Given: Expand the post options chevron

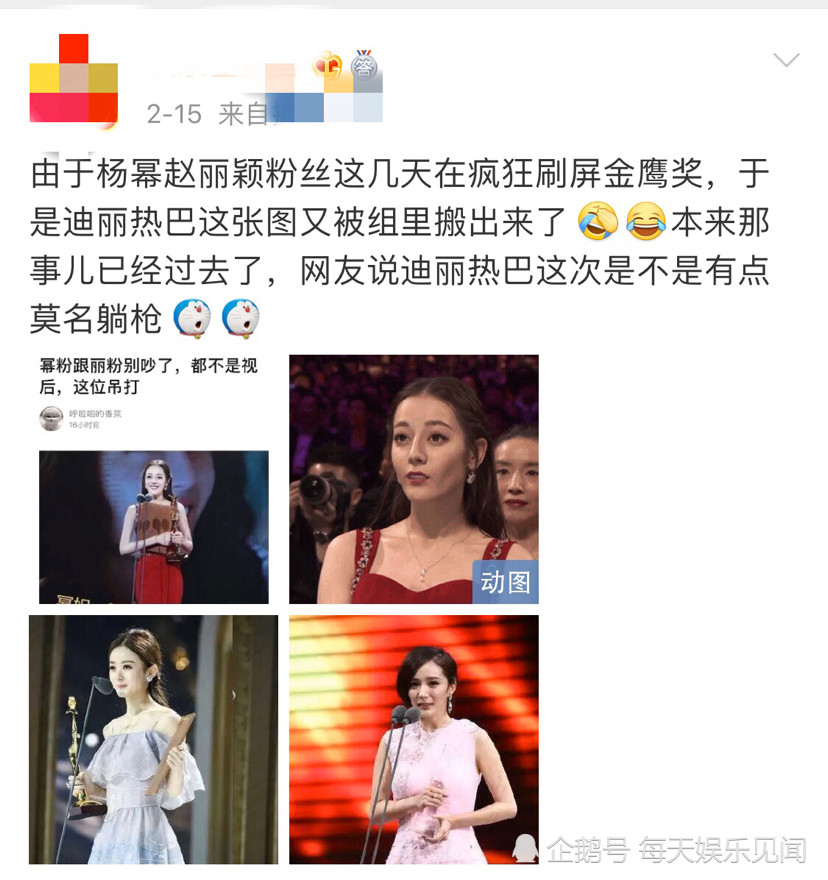Looking at the screenshot, I should (787, 60).
